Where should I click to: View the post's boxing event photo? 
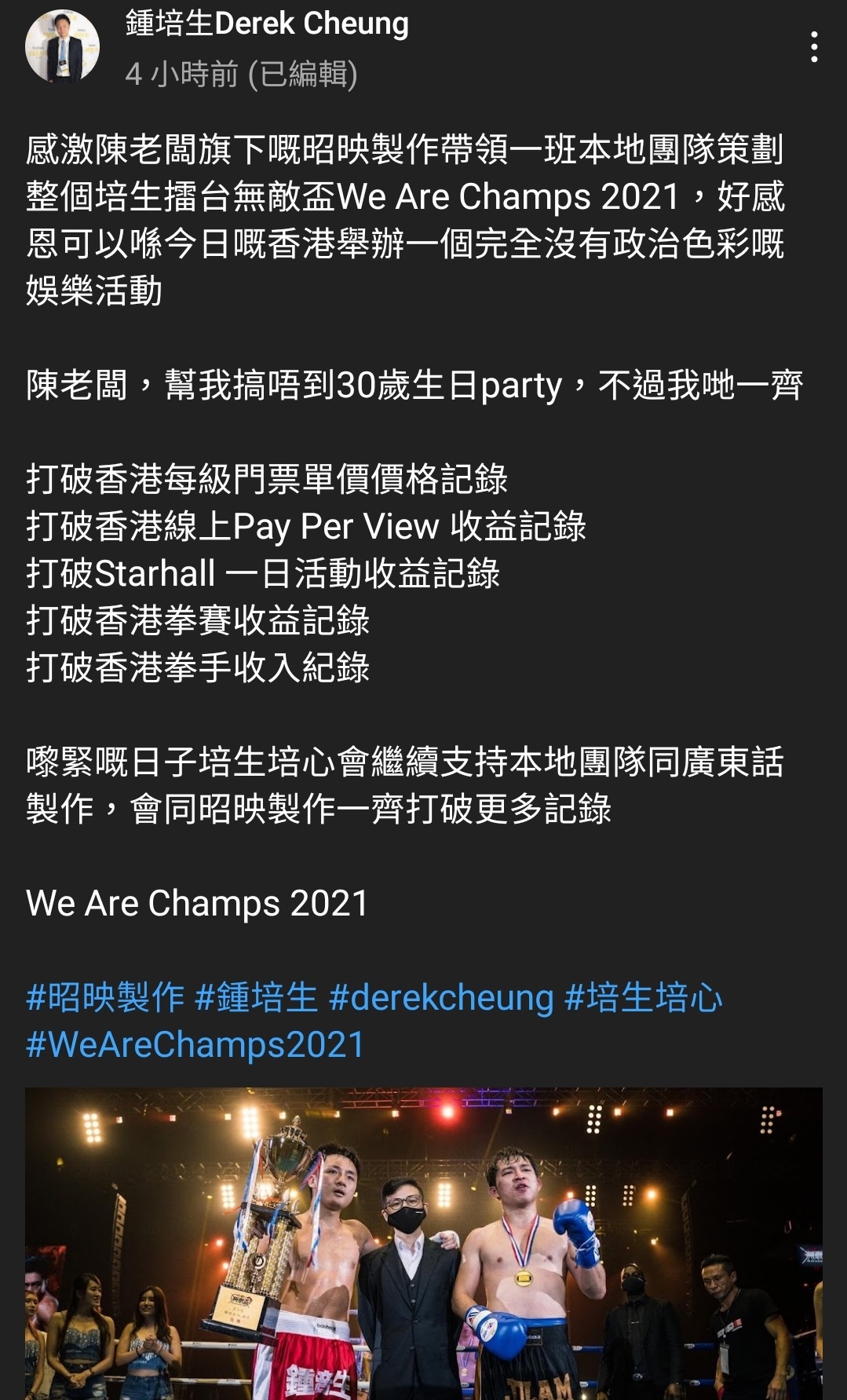click(x=423, y=1243)
